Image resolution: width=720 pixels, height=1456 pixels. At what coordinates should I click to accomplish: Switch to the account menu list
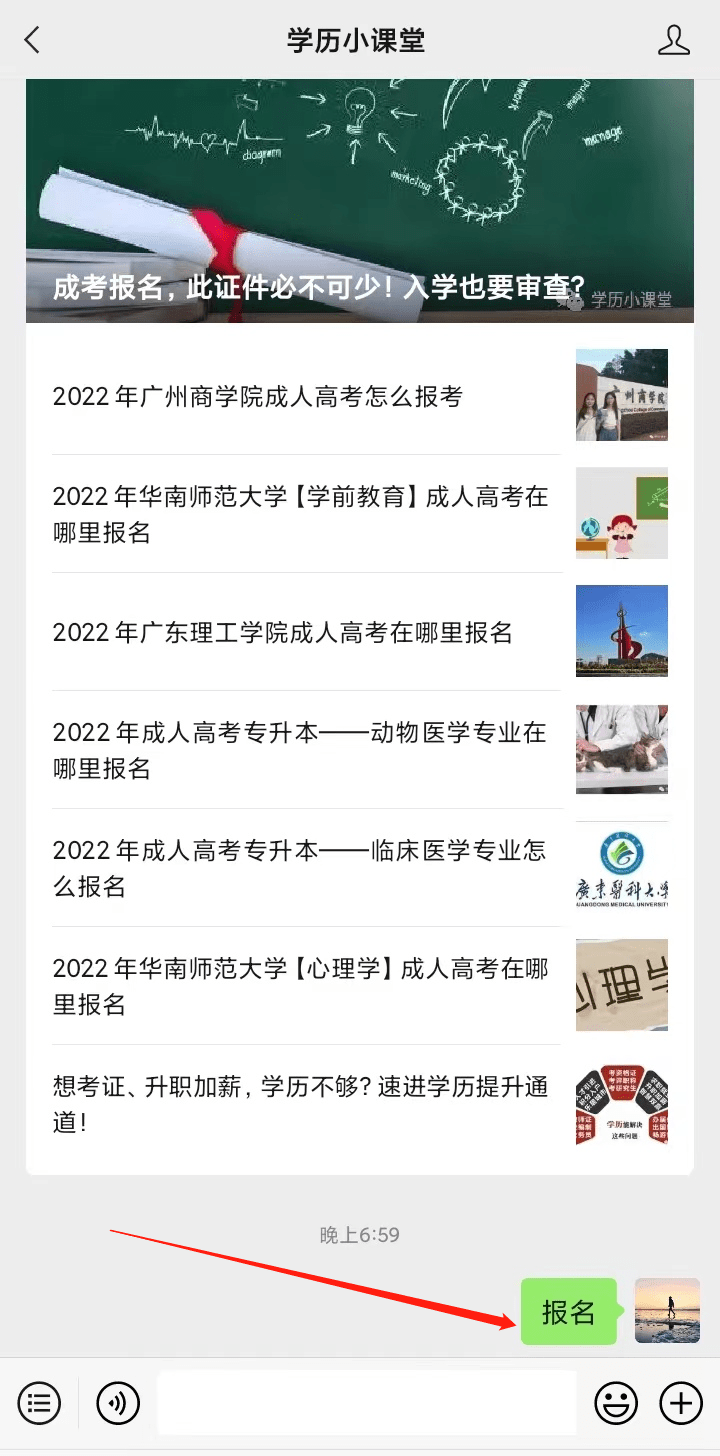point(39,1404)
